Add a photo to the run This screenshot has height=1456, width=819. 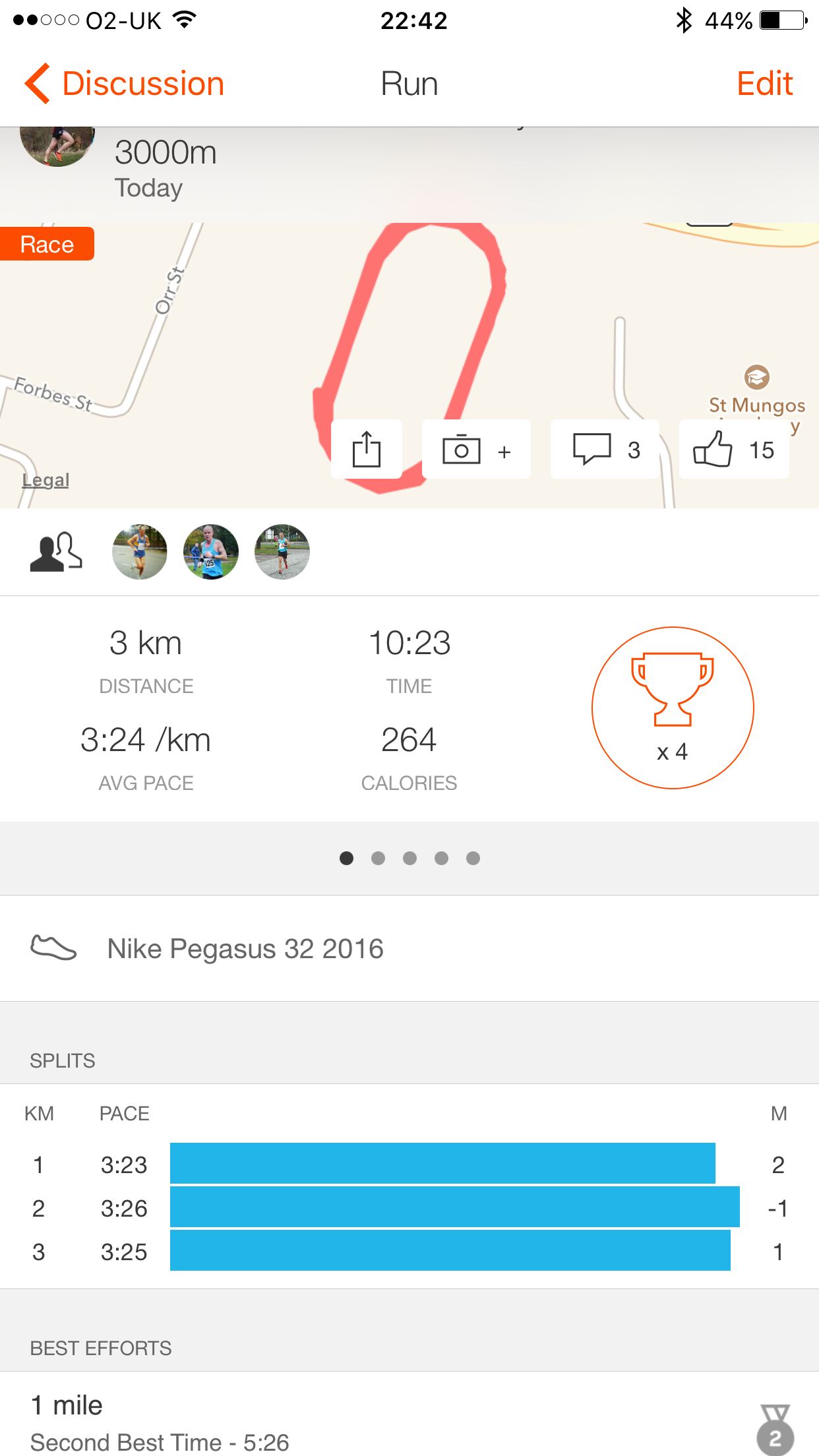[x=475, y=450]
